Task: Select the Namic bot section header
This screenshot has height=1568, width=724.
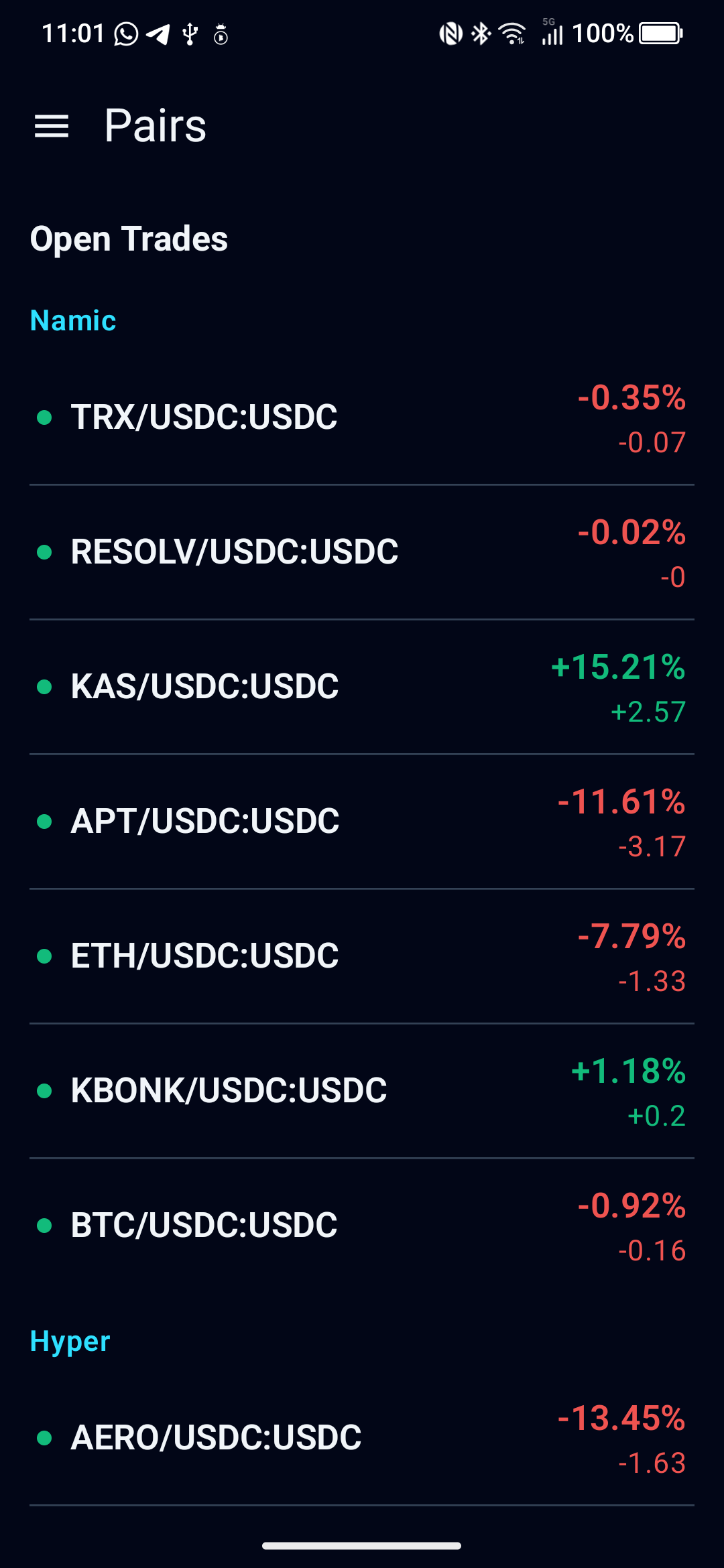Action: pos(72,320)
